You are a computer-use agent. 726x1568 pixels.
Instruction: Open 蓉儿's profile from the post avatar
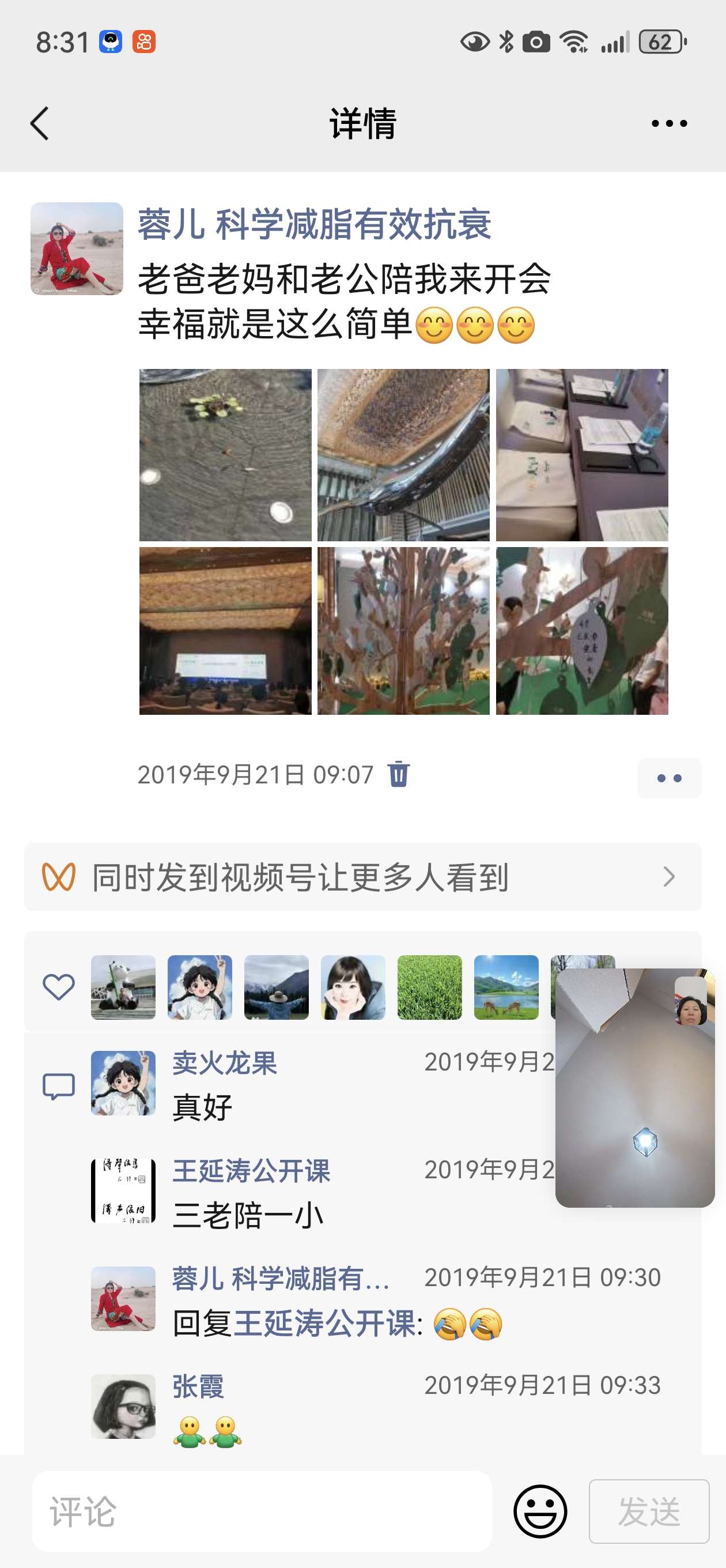(76, 250)
